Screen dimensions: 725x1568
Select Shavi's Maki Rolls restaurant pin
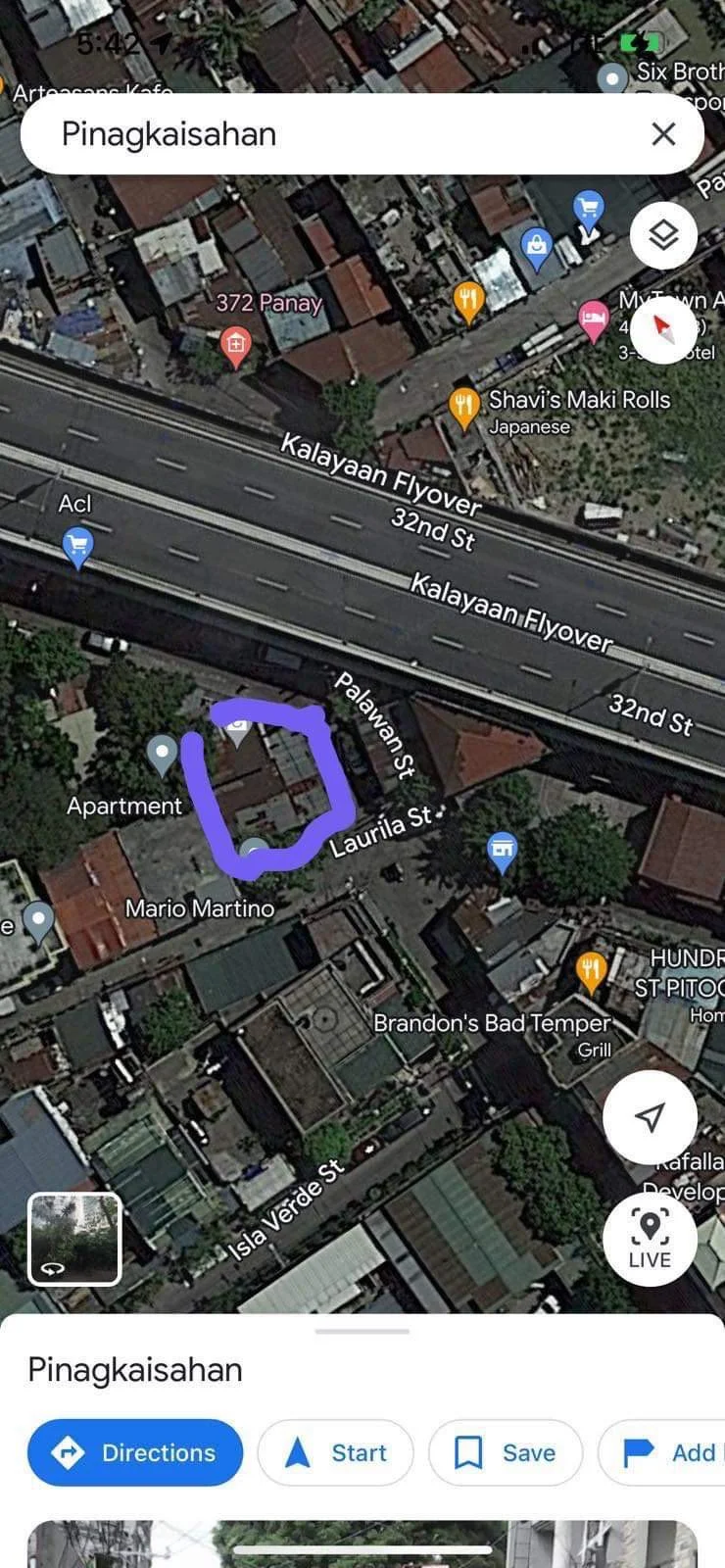point(463,406)
